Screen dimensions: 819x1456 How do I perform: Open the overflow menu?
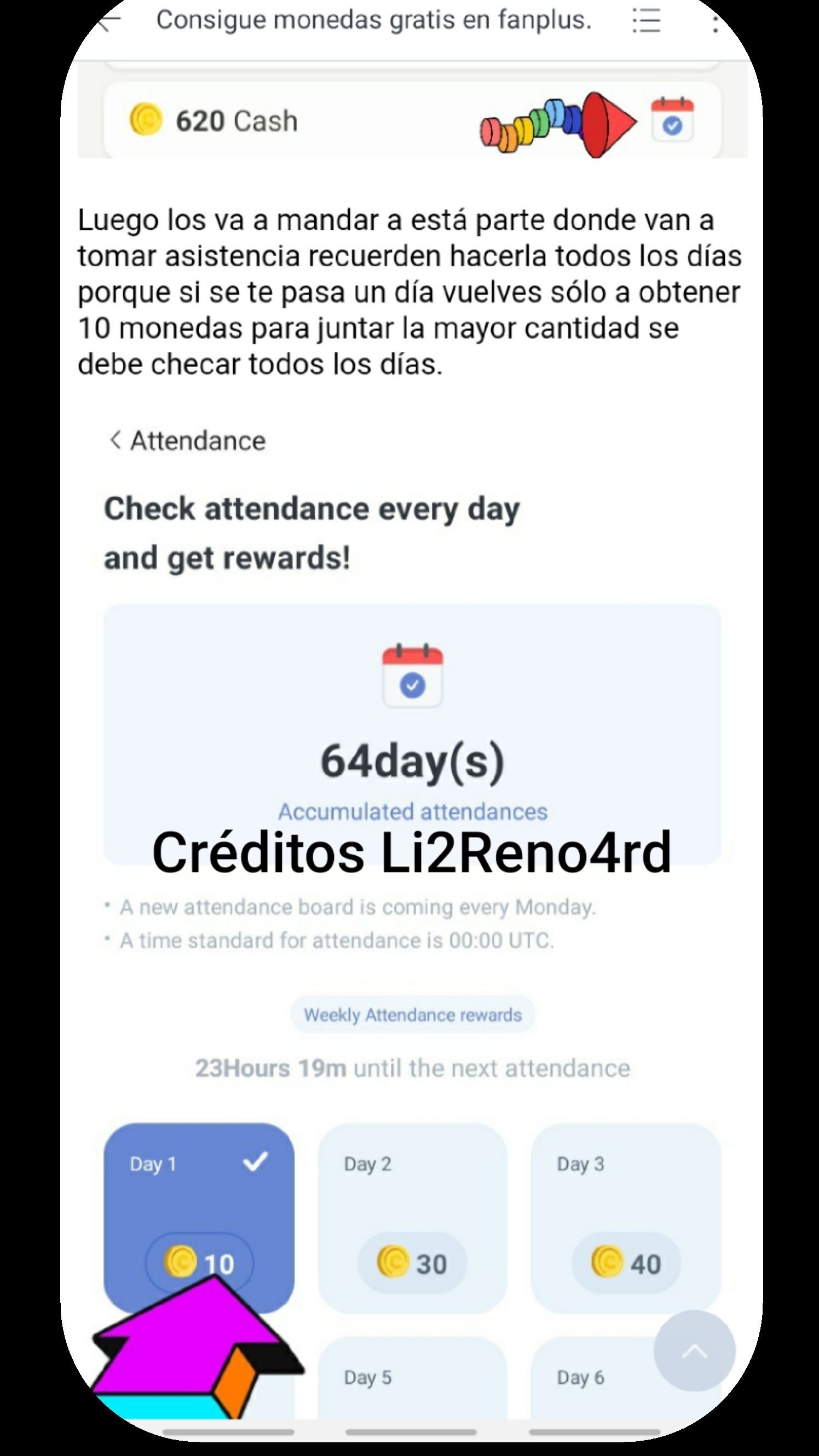(x=715, y=22)
